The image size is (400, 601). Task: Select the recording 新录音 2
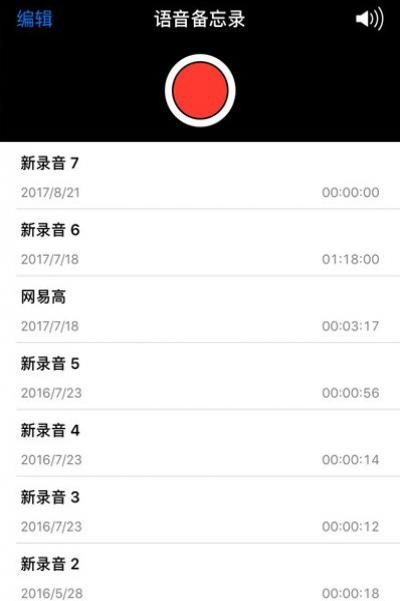pyautogui.click(x=200, y=572)
